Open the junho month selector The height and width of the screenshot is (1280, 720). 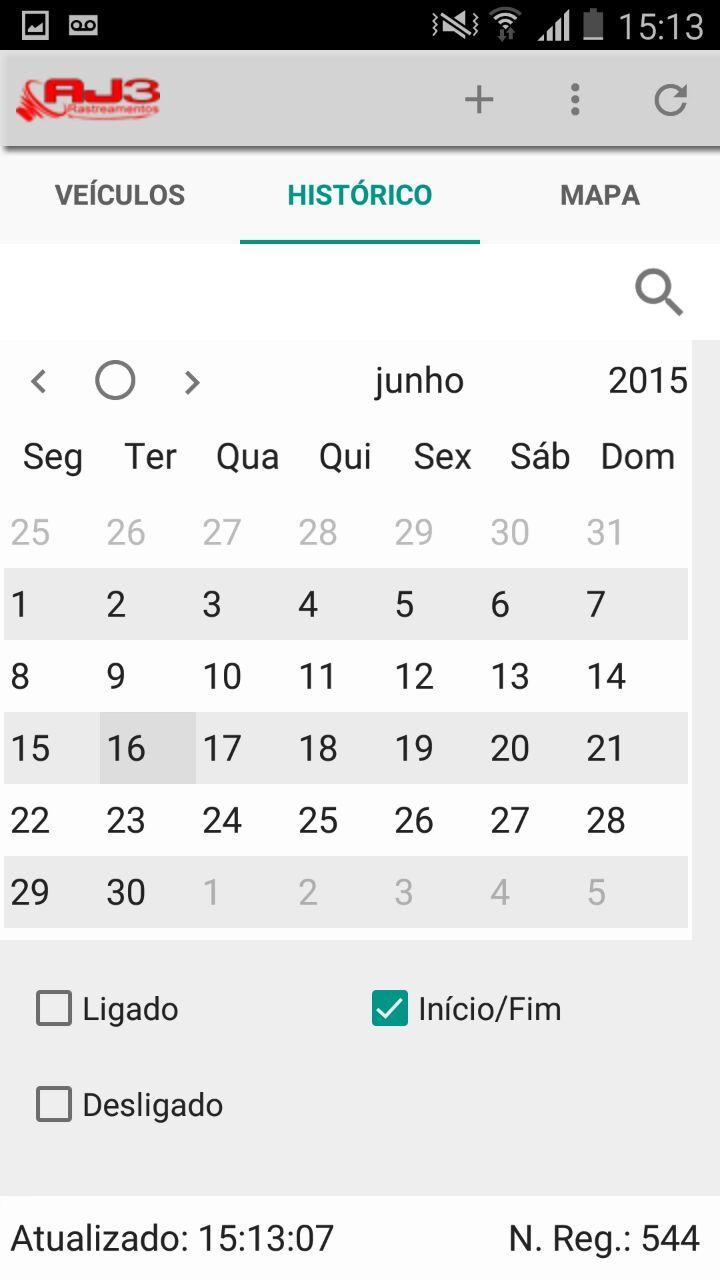pyautogui.click(x=419, y=380)
